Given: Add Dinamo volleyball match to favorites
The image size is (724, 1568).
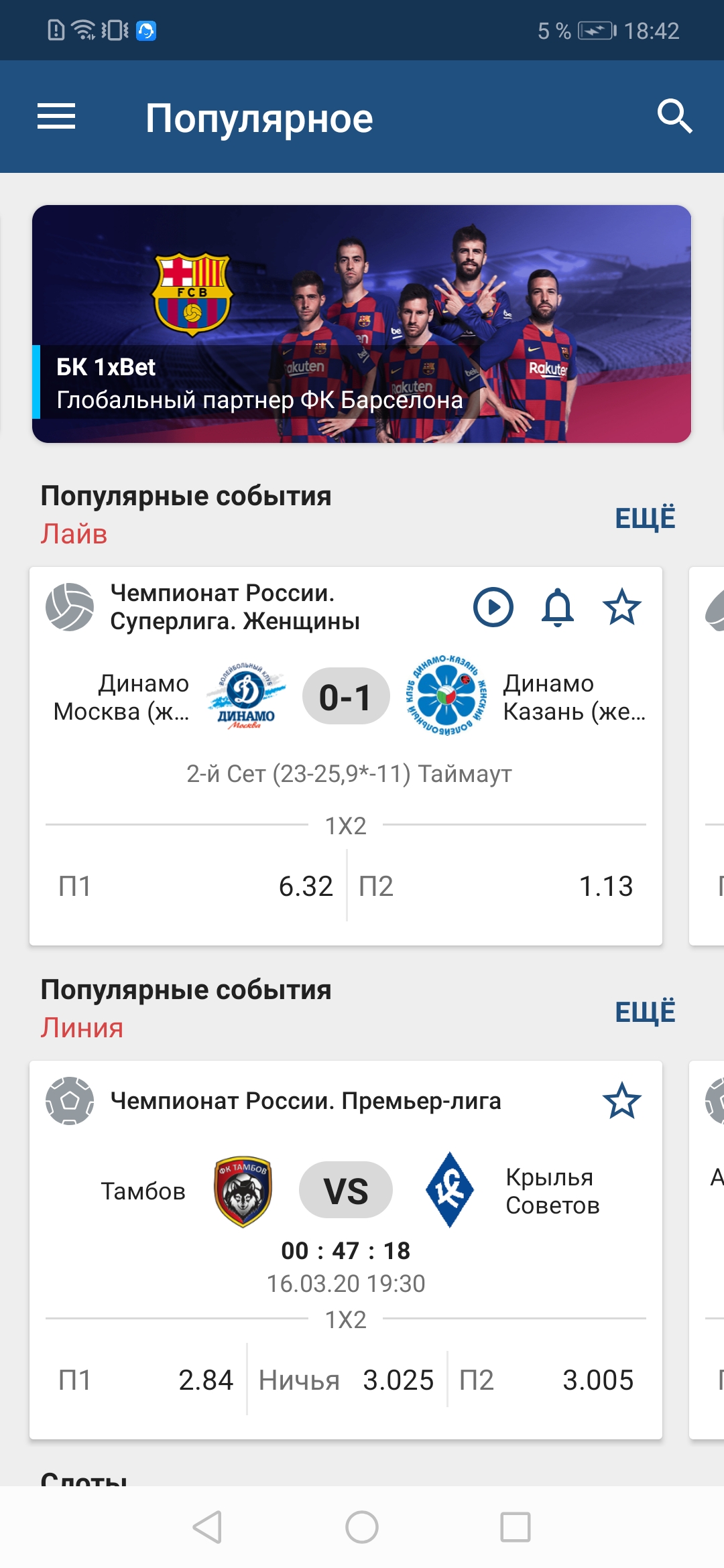Looking at the screenshot, I should pos(622,607).
